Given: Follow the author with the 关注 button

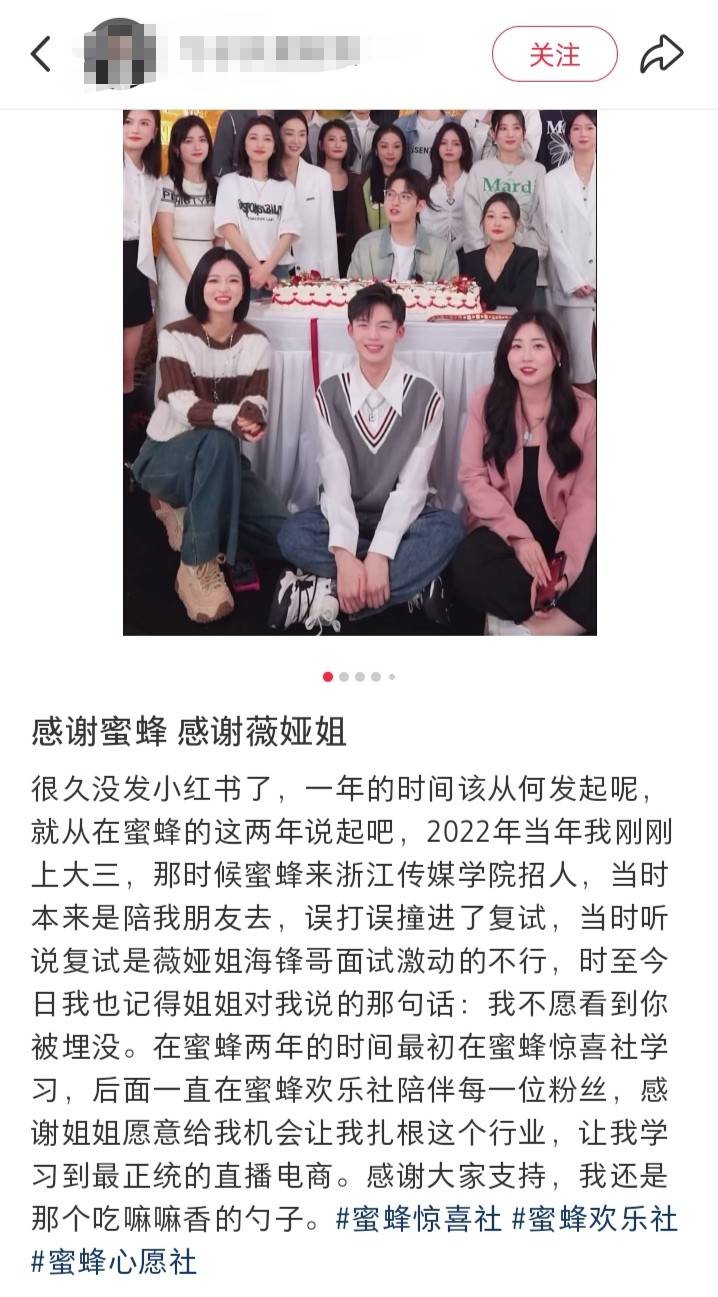Looking at the screenshot, I should (554, 54).
